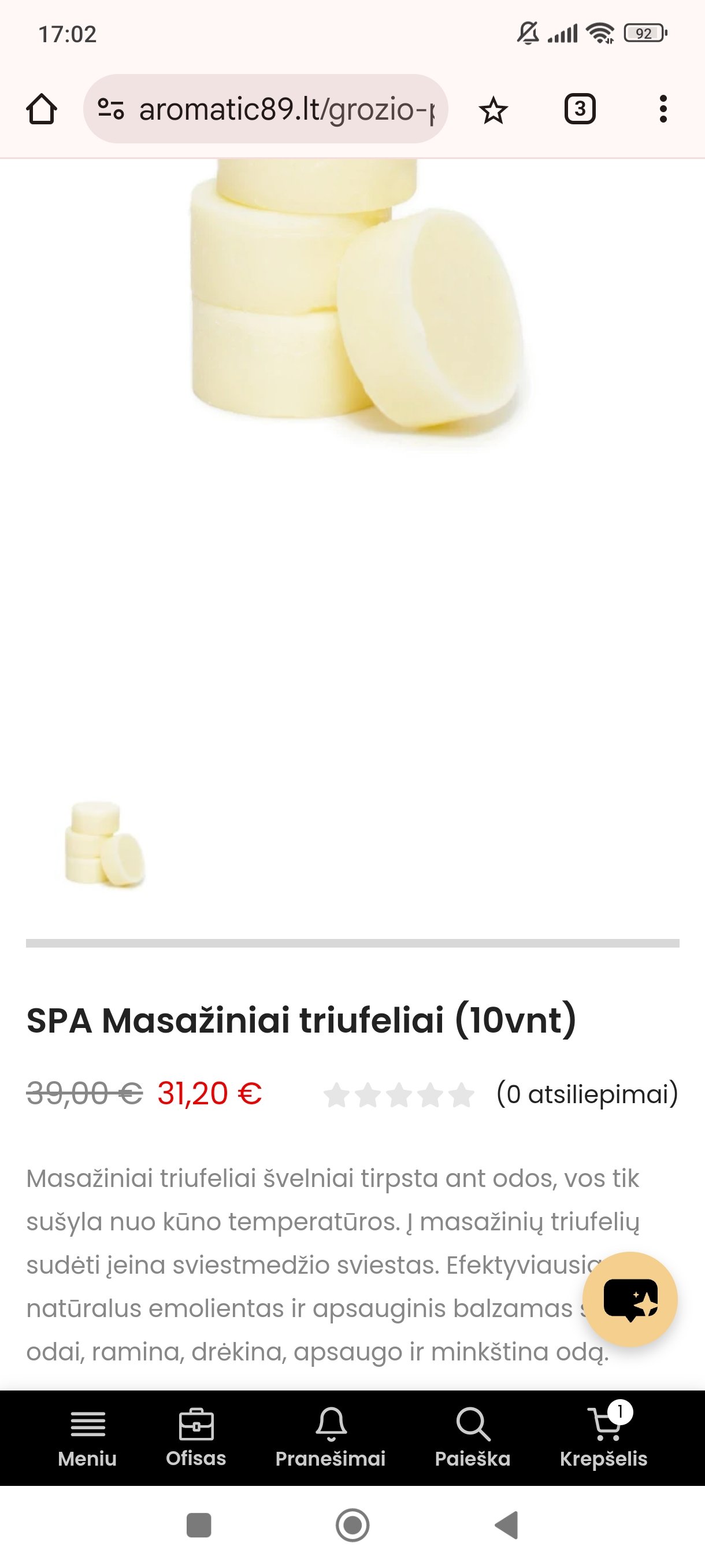View the Krepšelis cart
705x1568 pixels.
pos(604,1438)
